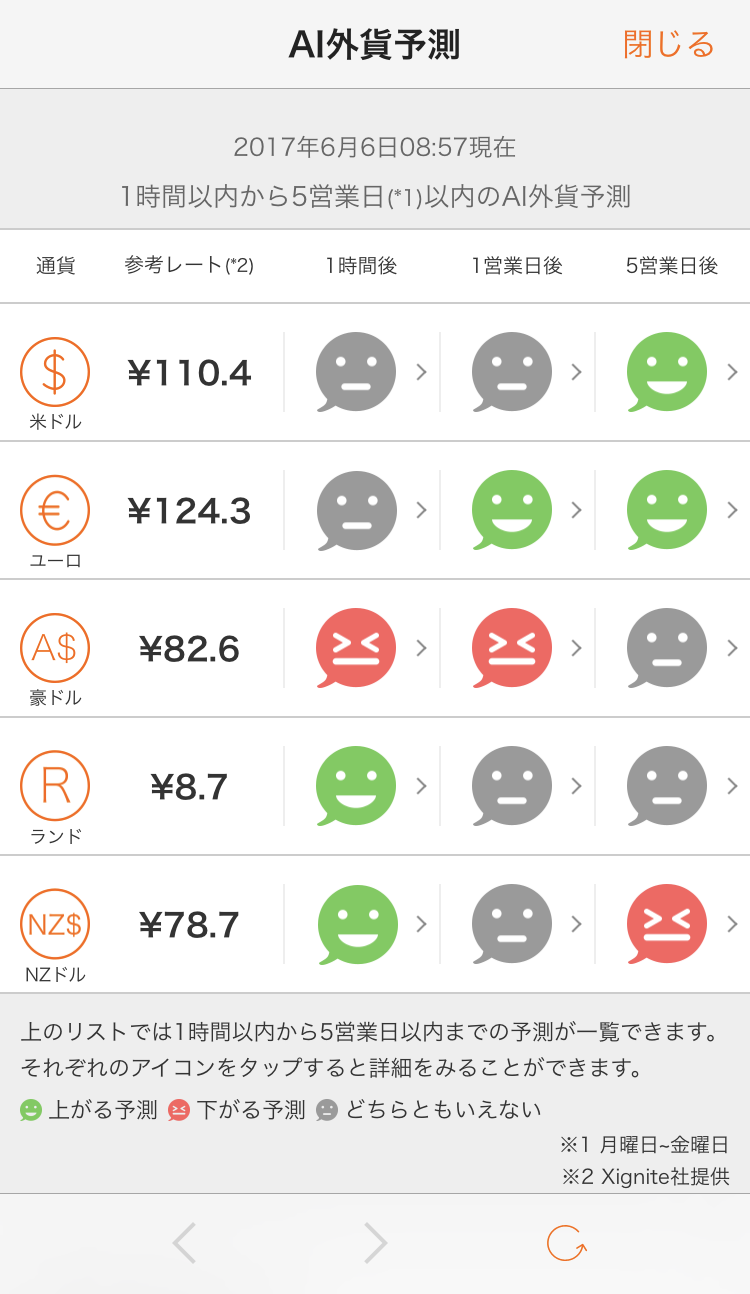This screenshot has width=750, height=1294.
Task: Open 豪ドル forecast for 1営業日後
Action: pyautogui.click(x=512, y=648)
